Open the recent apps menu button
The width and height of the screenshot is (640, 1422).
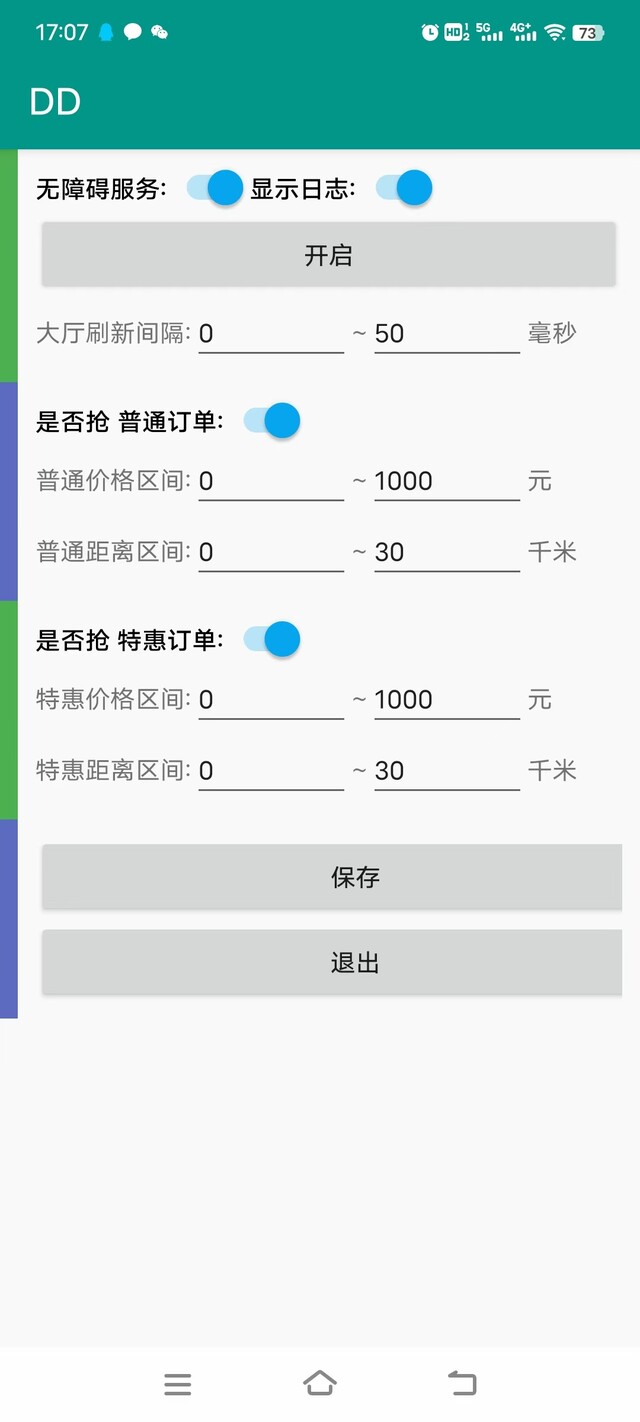(x=178, y=1384)
